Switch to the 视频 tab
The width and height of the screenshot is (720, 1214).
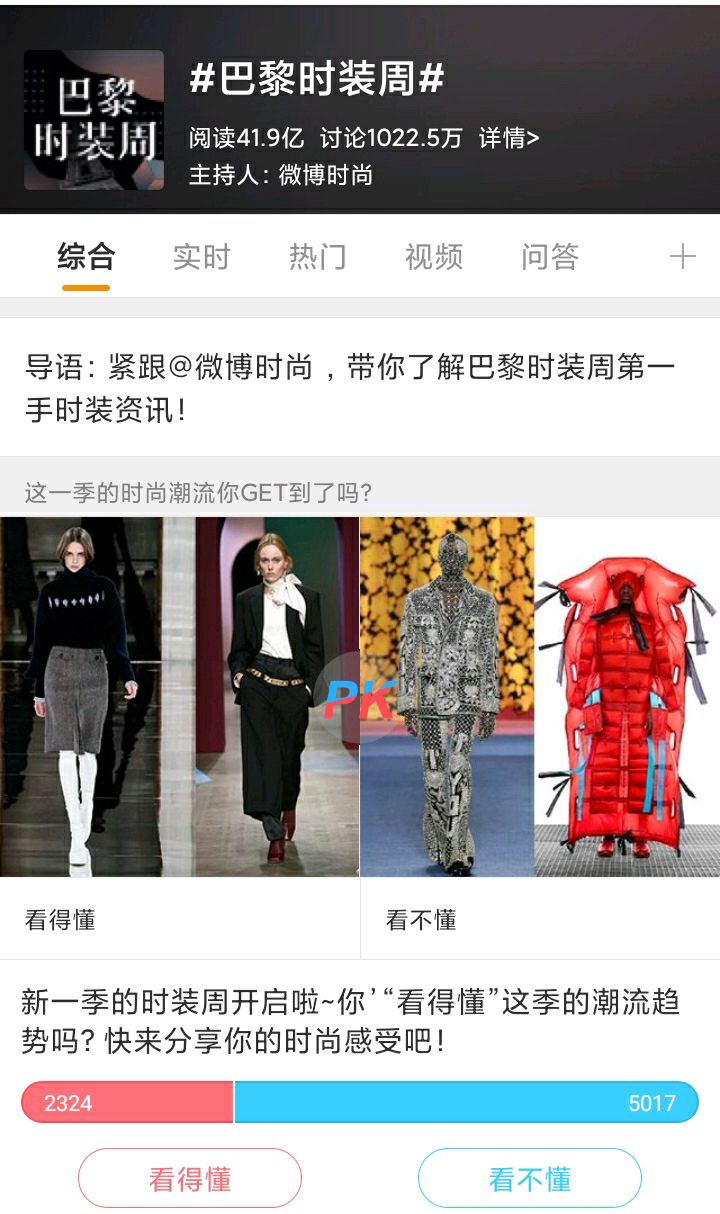pos(433,256)
